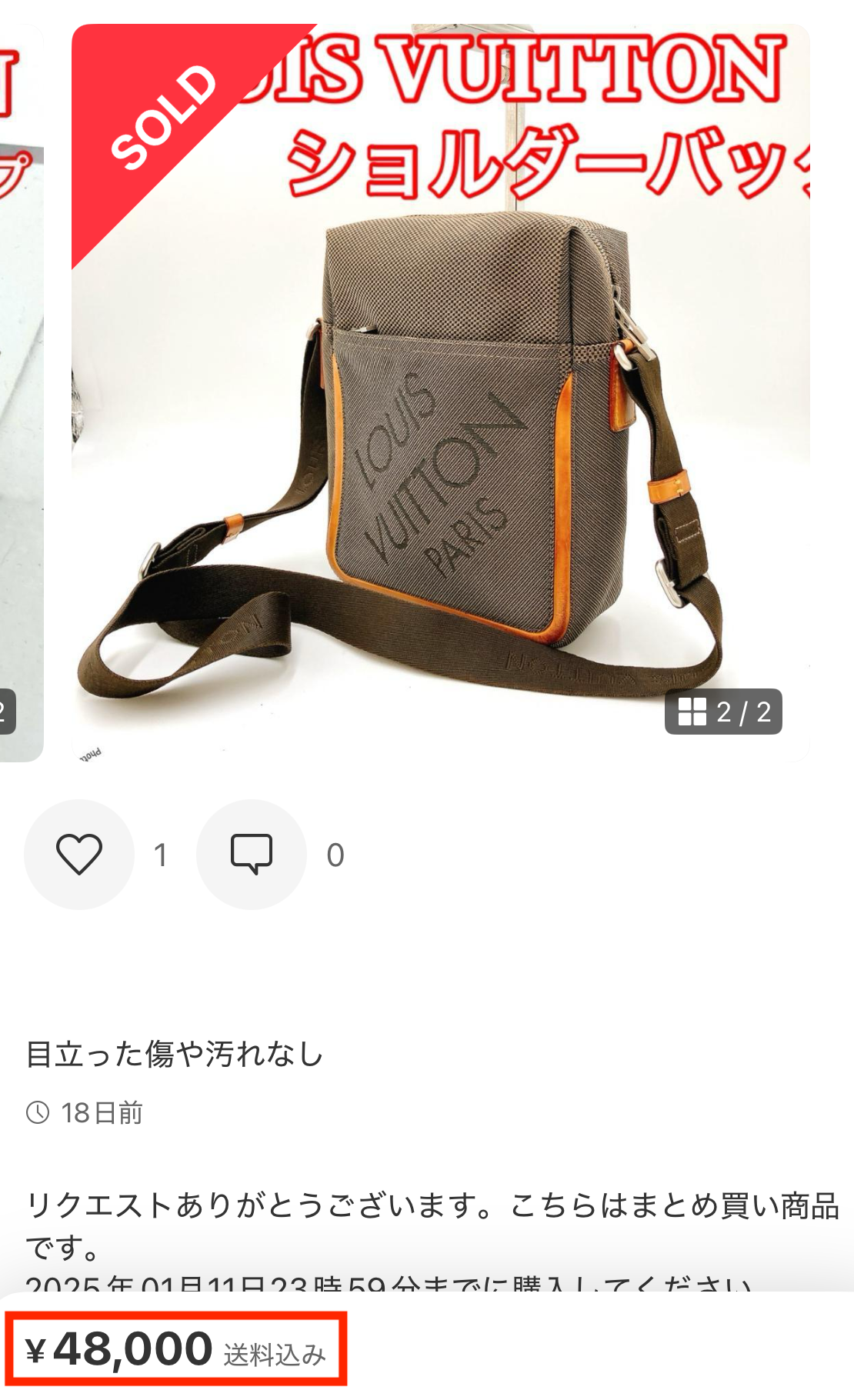Like this item with the heart icon

pos(79,855)
